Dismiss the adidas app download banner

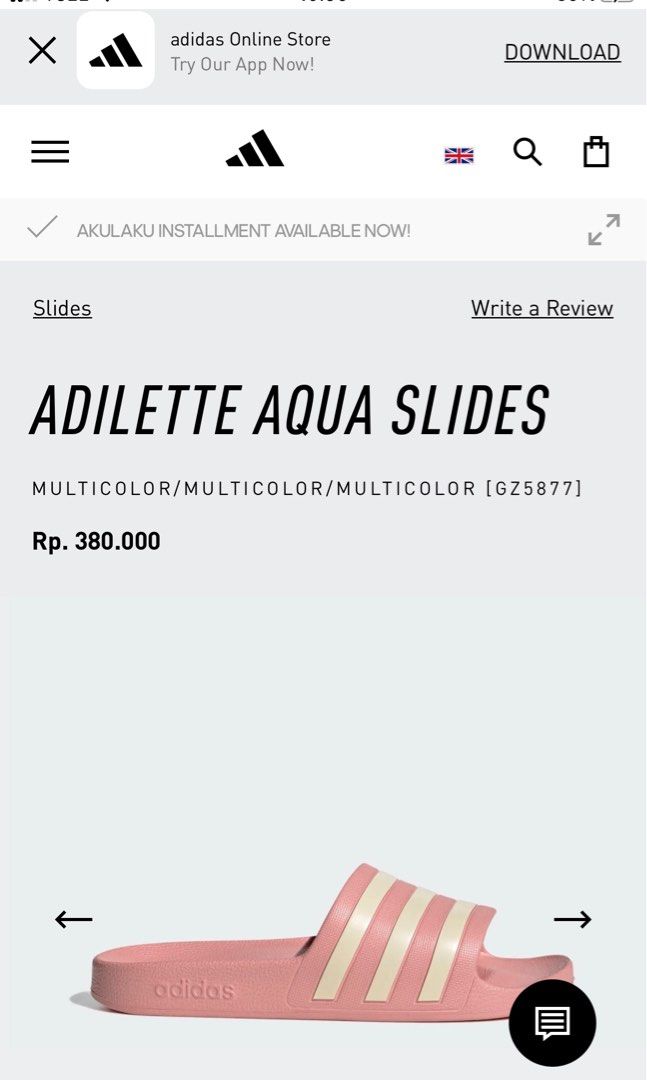click(42, 50)
